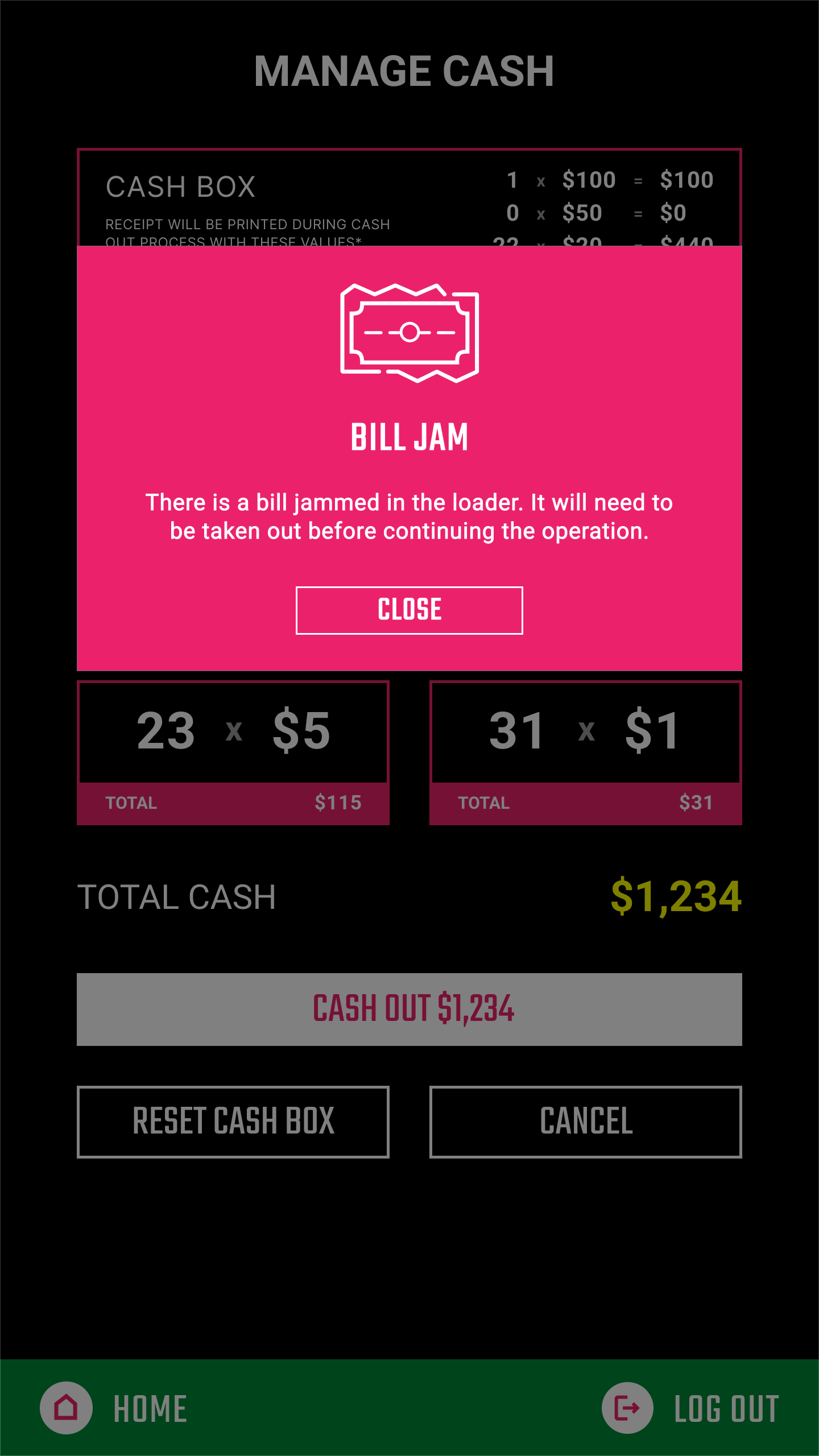Log out of the kiosk

click(x=690, y=1408)
